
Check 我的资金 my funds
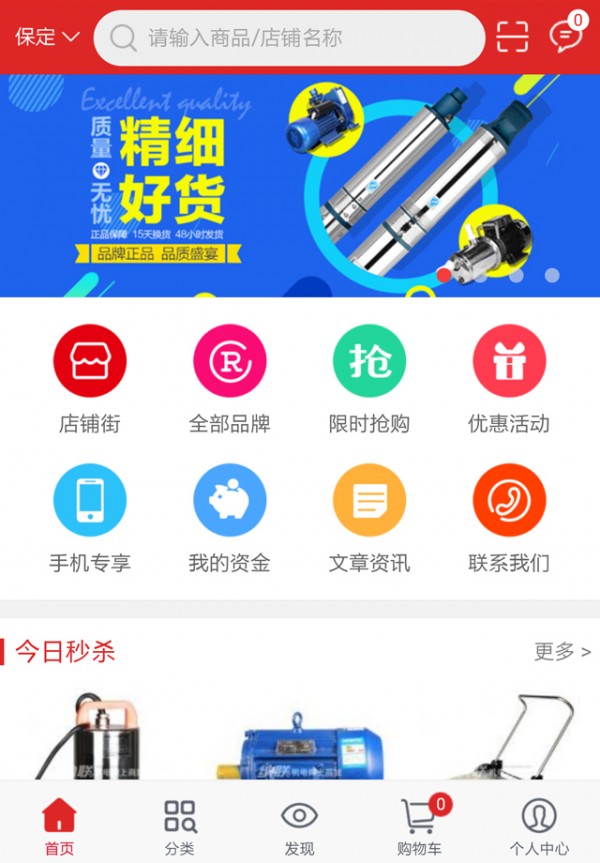[x=230, y=517]
